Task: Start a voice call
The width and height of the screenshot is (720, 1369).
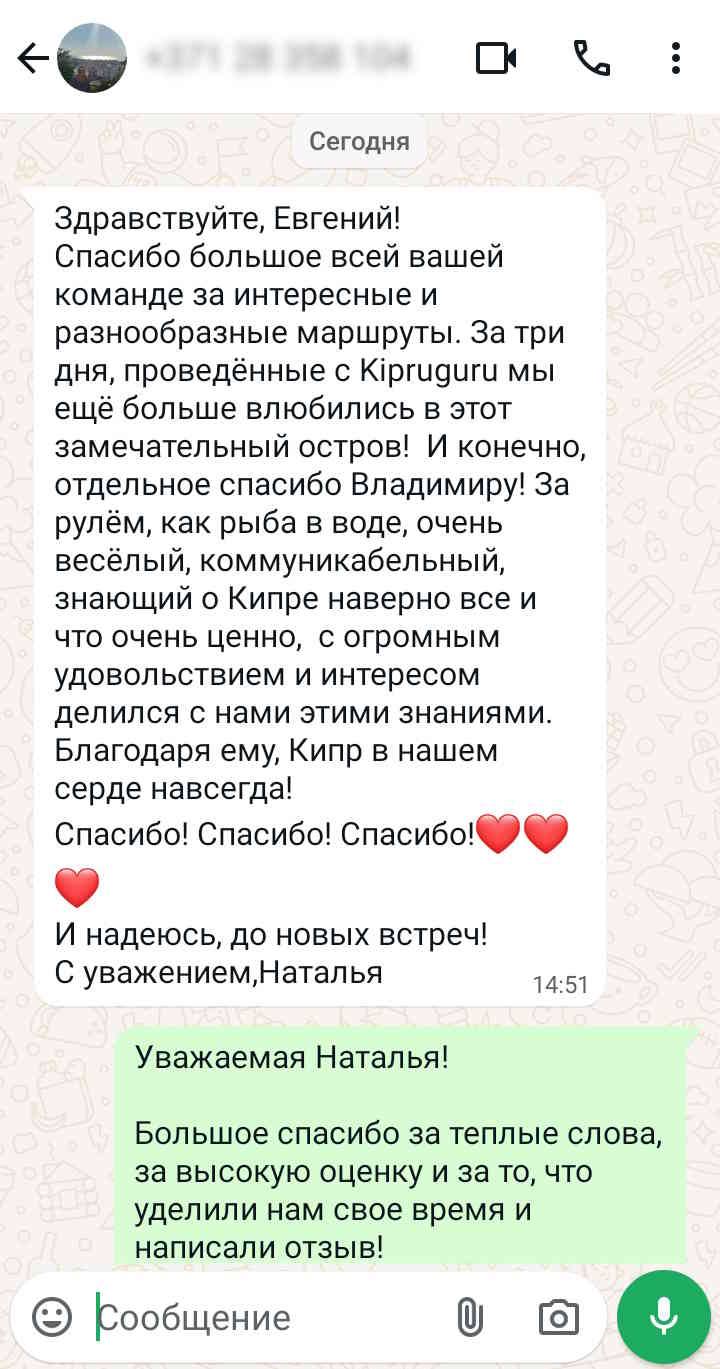Action: pyautogui.click(x=591, y=59)
